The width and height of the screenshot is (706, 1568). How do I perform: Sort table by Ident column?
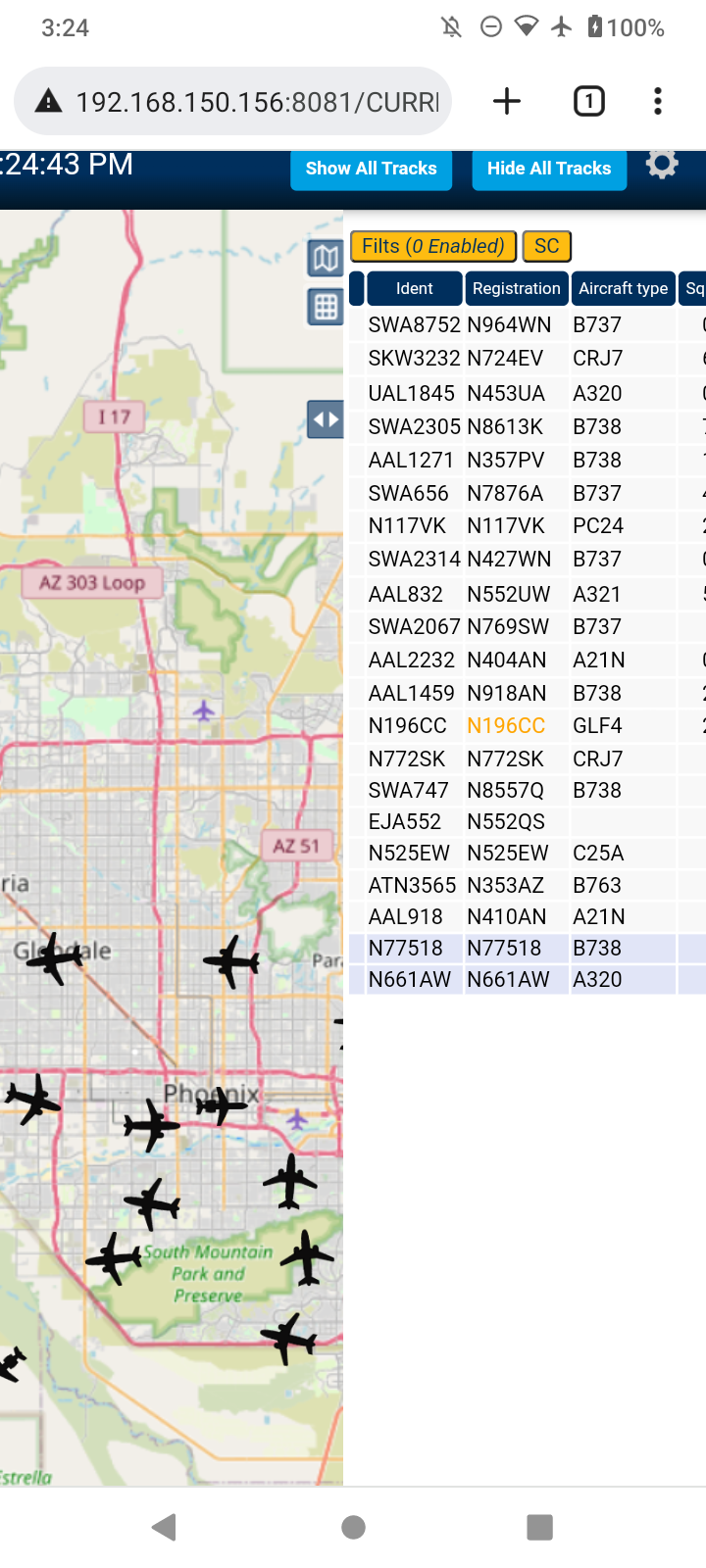click(414, 288)
